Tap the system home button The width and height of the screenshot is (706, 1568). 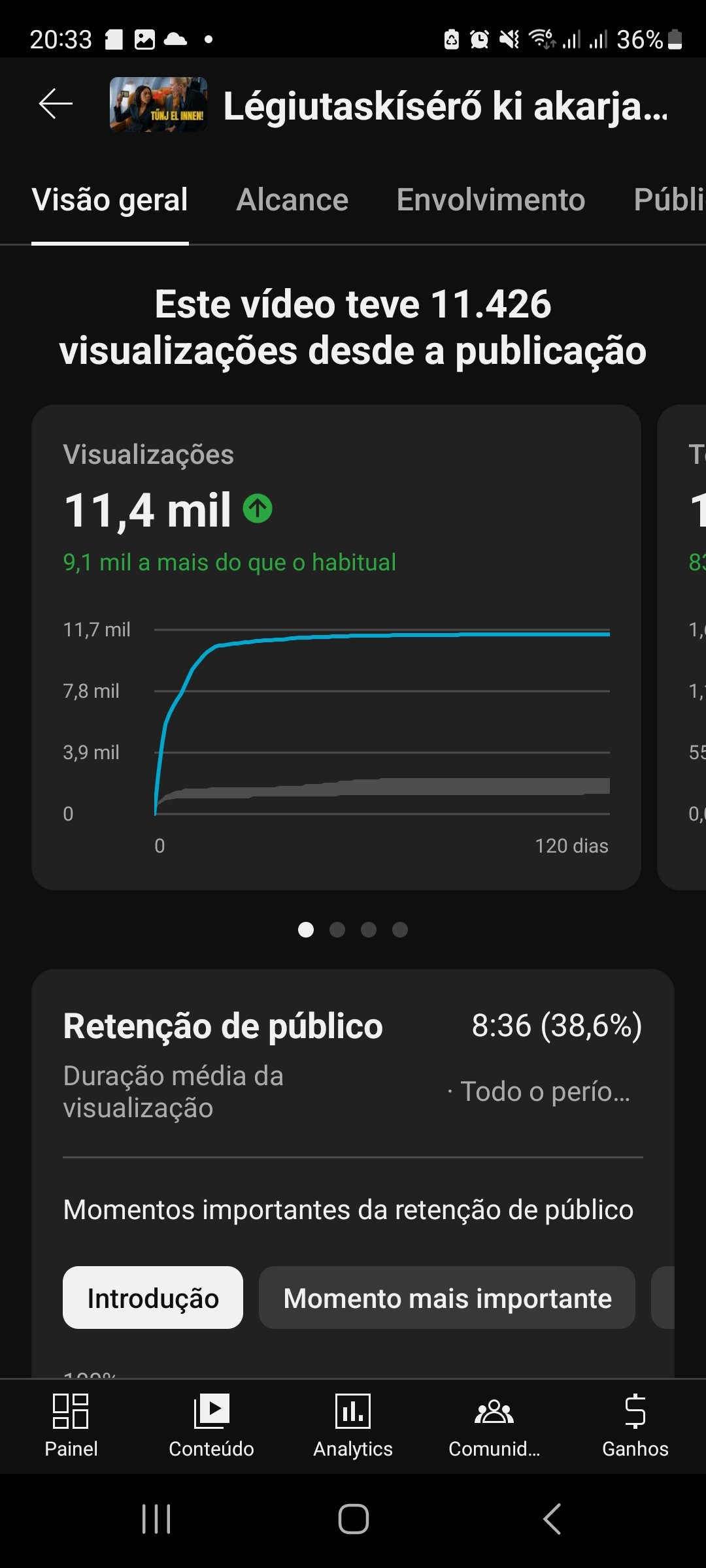coord(353,1518)
